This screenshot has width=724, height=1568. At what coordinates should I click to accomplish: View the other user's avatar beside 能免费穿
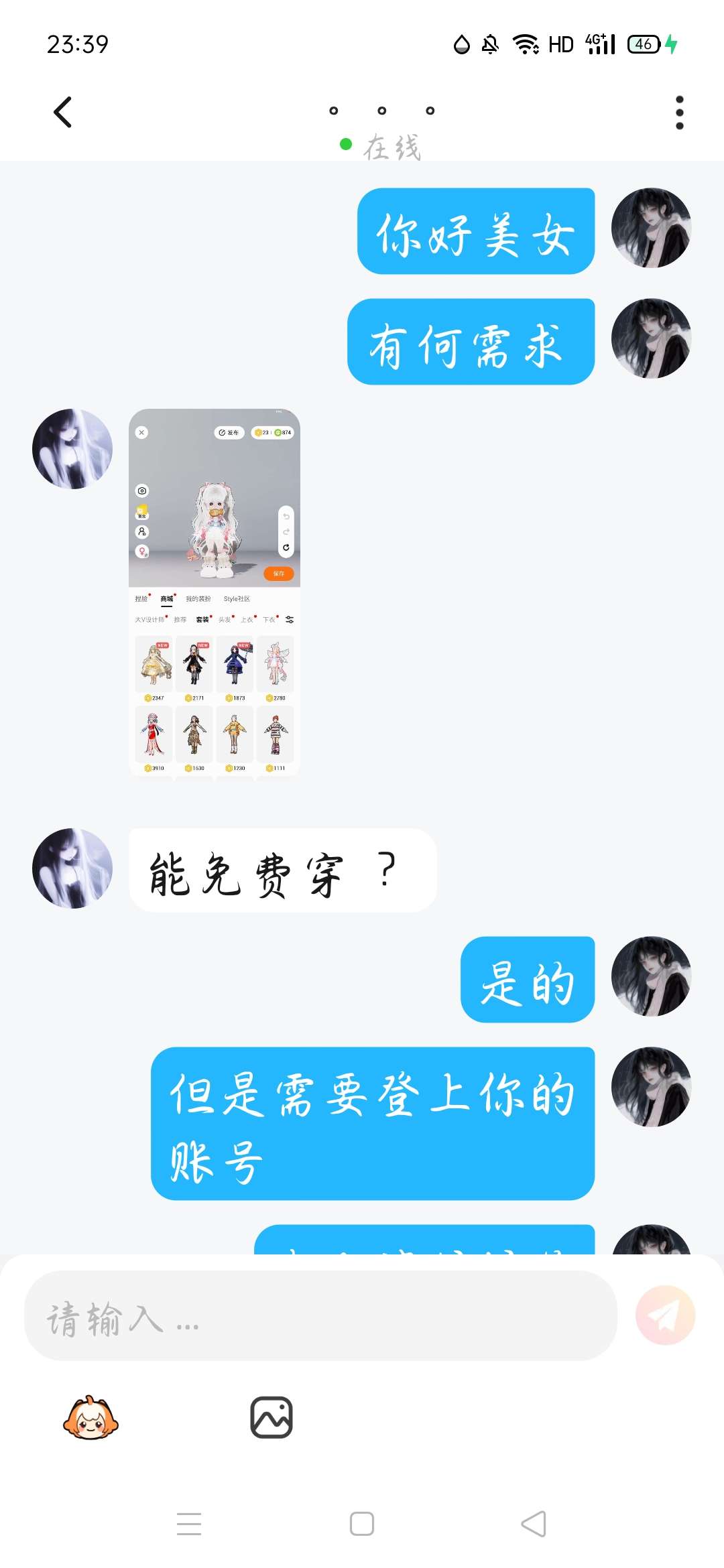[x=72, y=868]
